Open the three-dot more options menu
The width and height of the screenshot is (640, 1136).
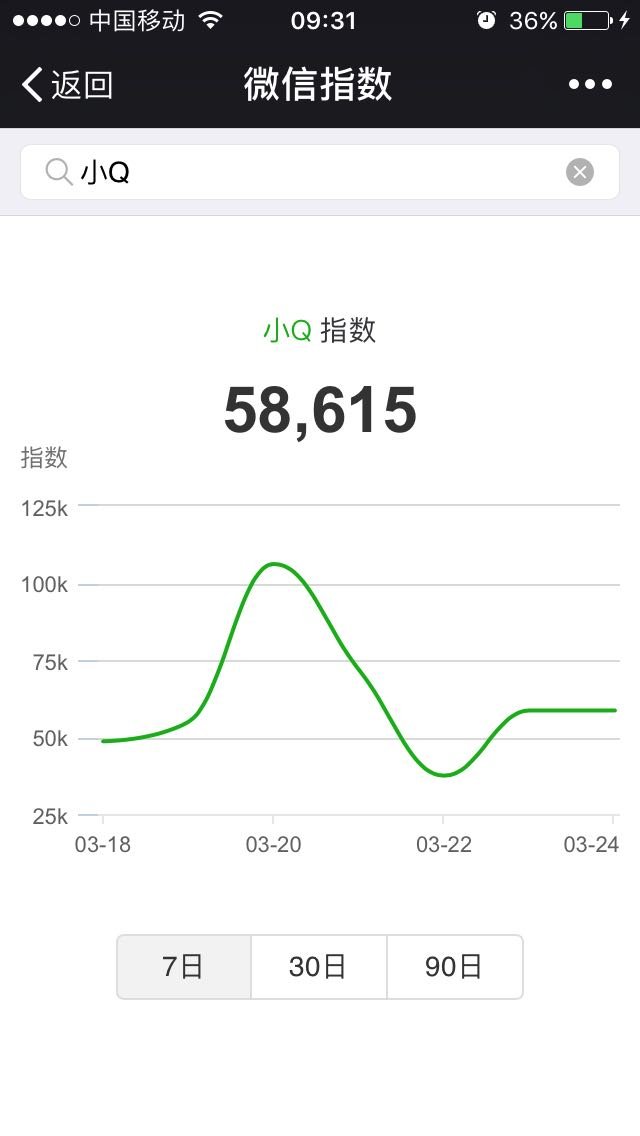click(x=590, y=85)
